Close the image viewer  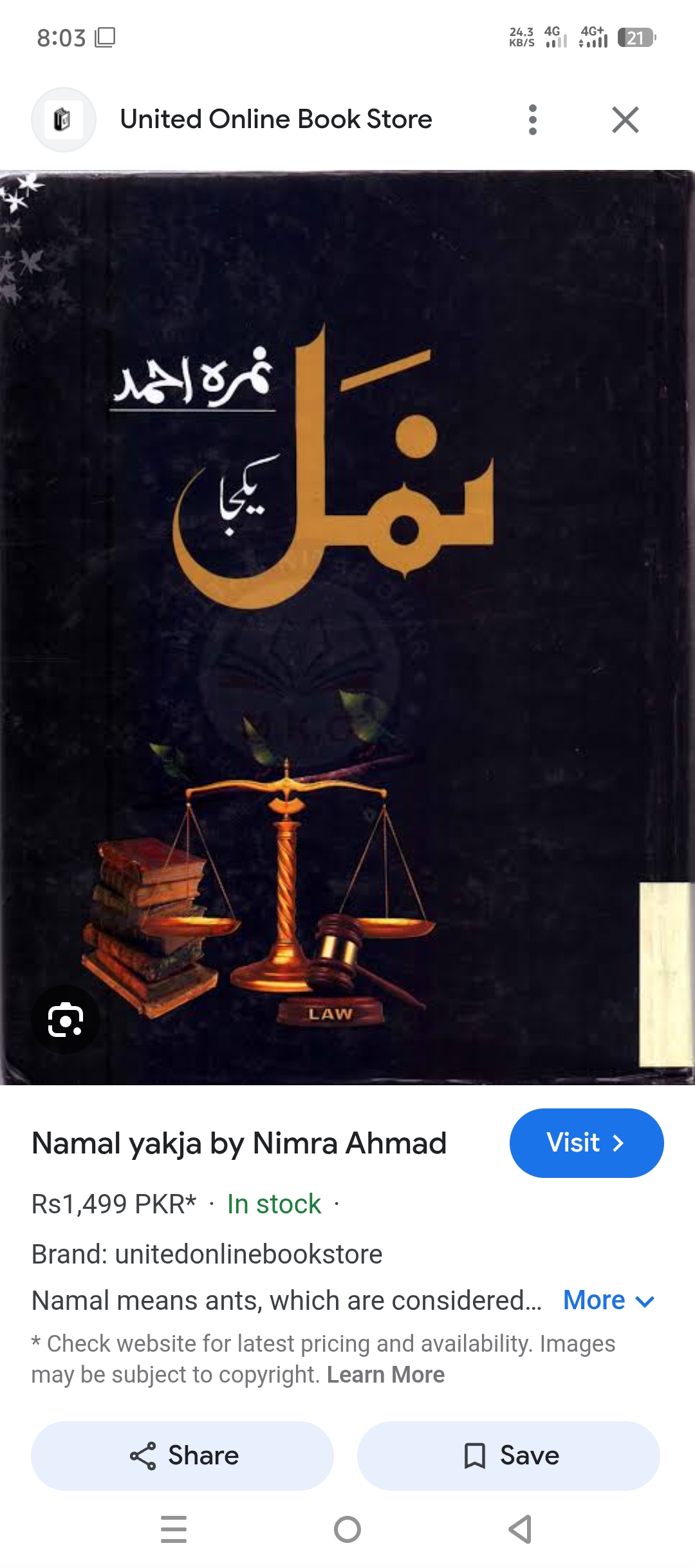625,120
